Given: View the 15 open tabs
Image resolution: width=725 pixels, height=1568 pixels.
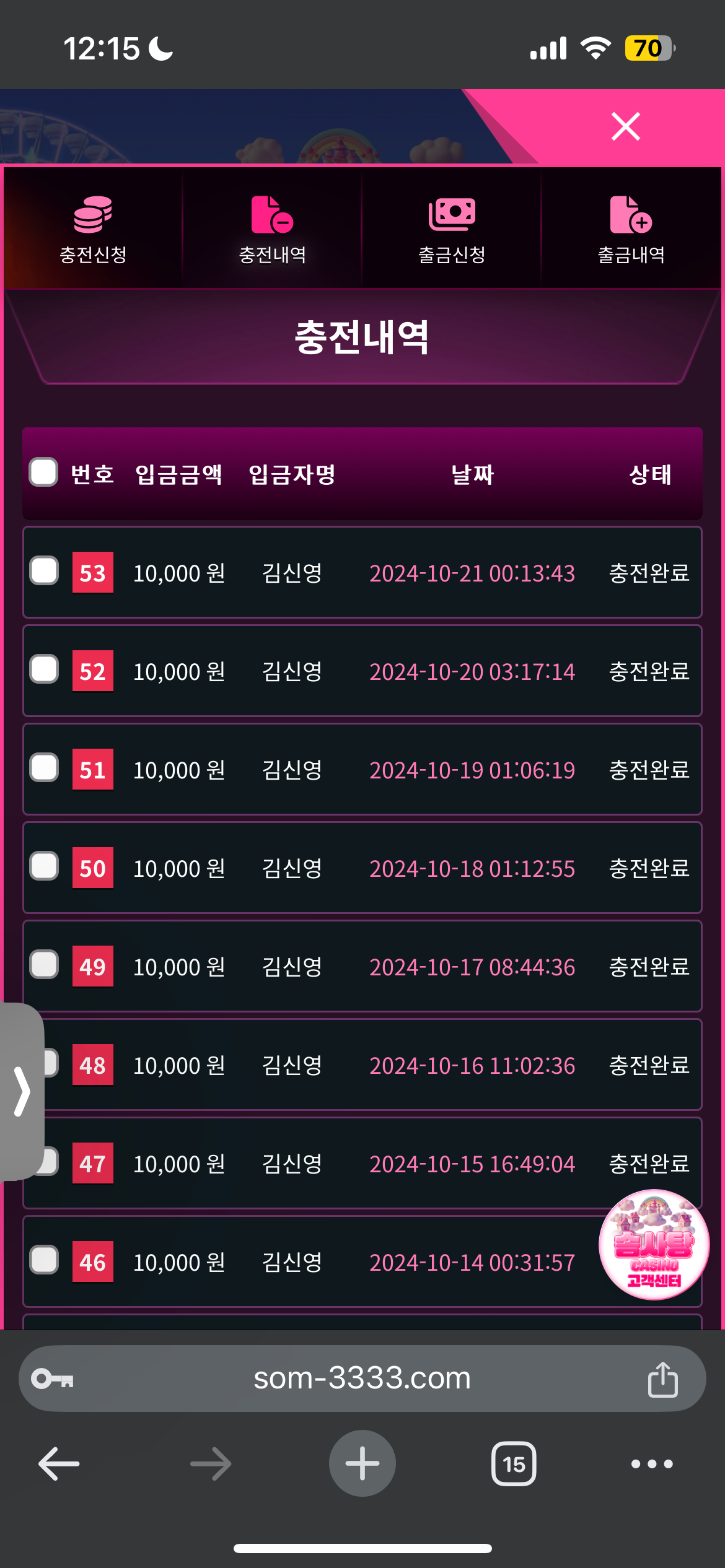Looking at the screenshot, I should pyautogui.click(x=514, y=1464).
